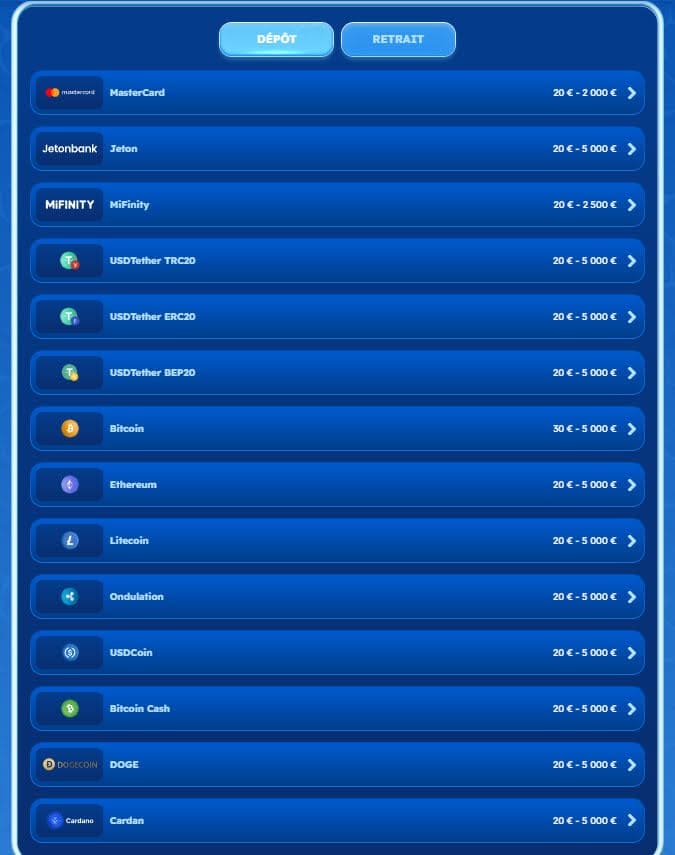The width and height of the screenshot is (675, 855).
Task: Open the MiFinity deposit method
Action: click(337, 205)
